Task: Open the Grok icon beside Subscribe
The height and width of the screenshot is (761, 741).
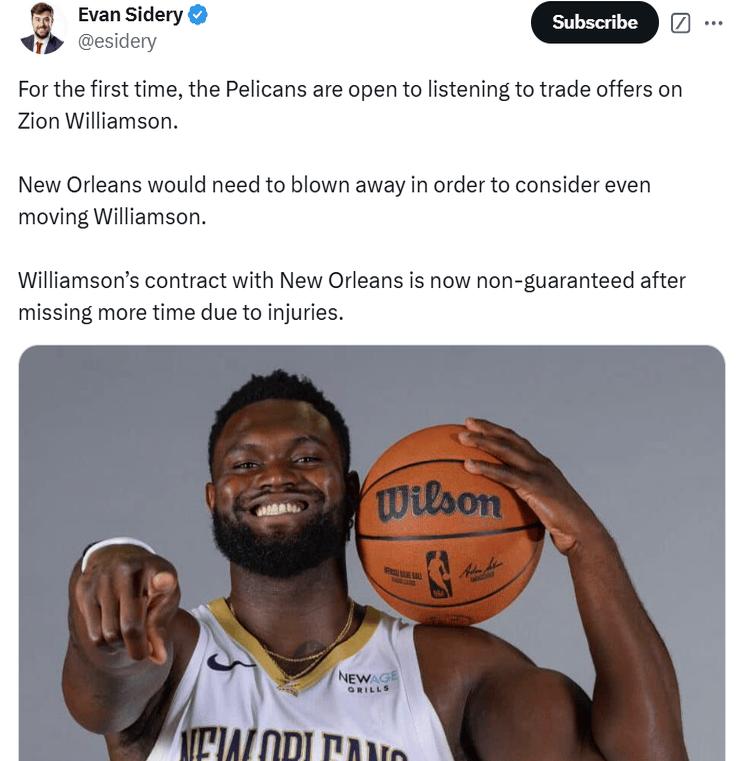Action: (x=680, y=23)
